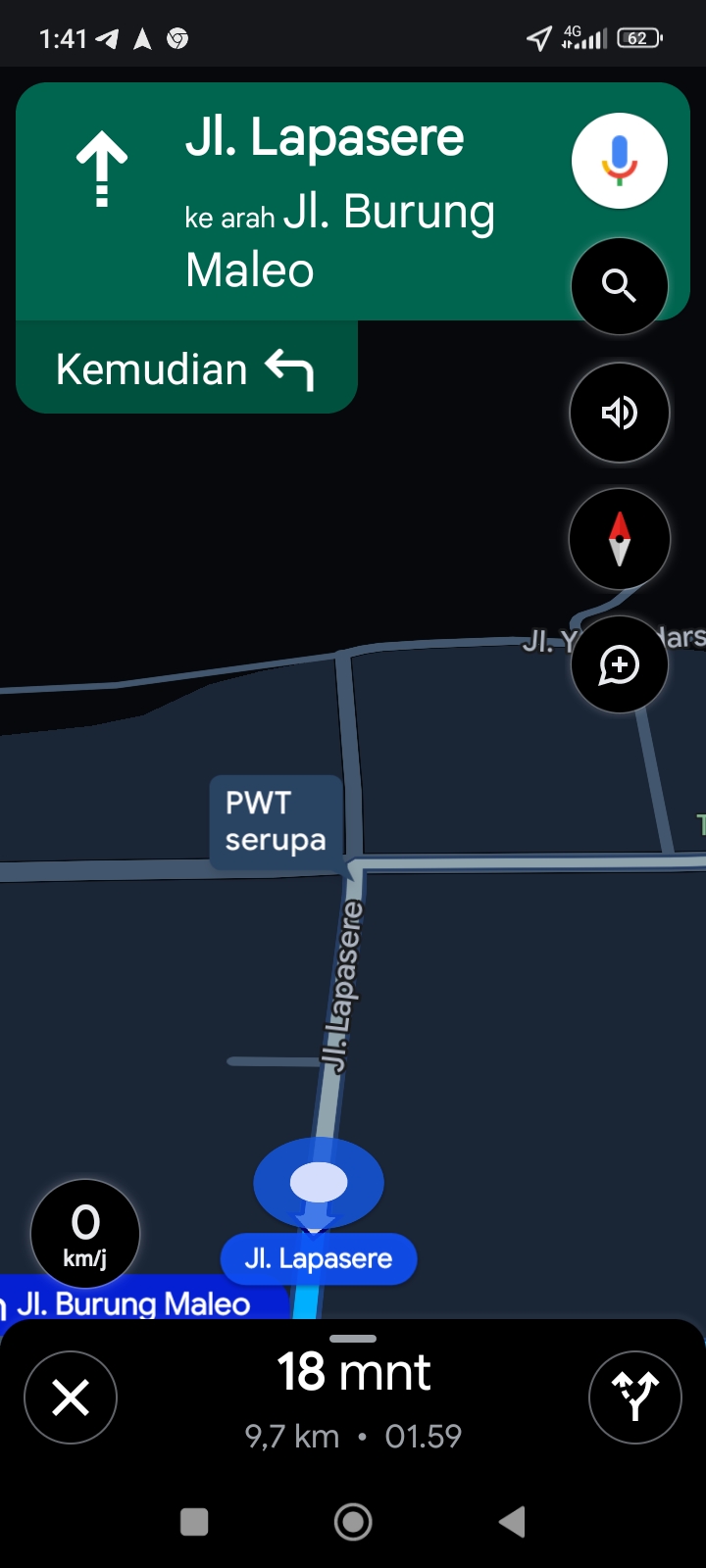Screen dimensions: 706x1568
Task: Add a report with the plus bubble
Action: 620,664
